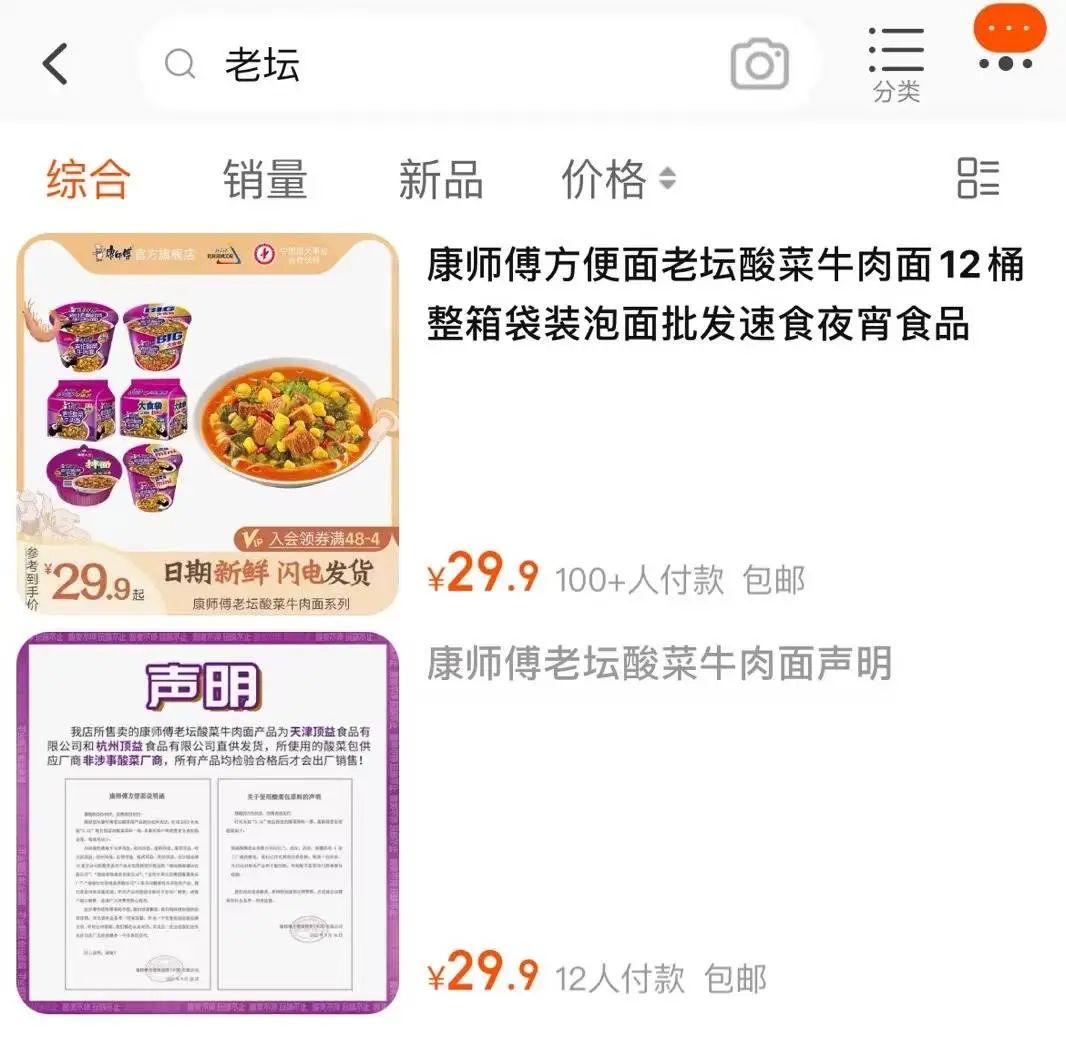Open camera image search

coord(759,65)
